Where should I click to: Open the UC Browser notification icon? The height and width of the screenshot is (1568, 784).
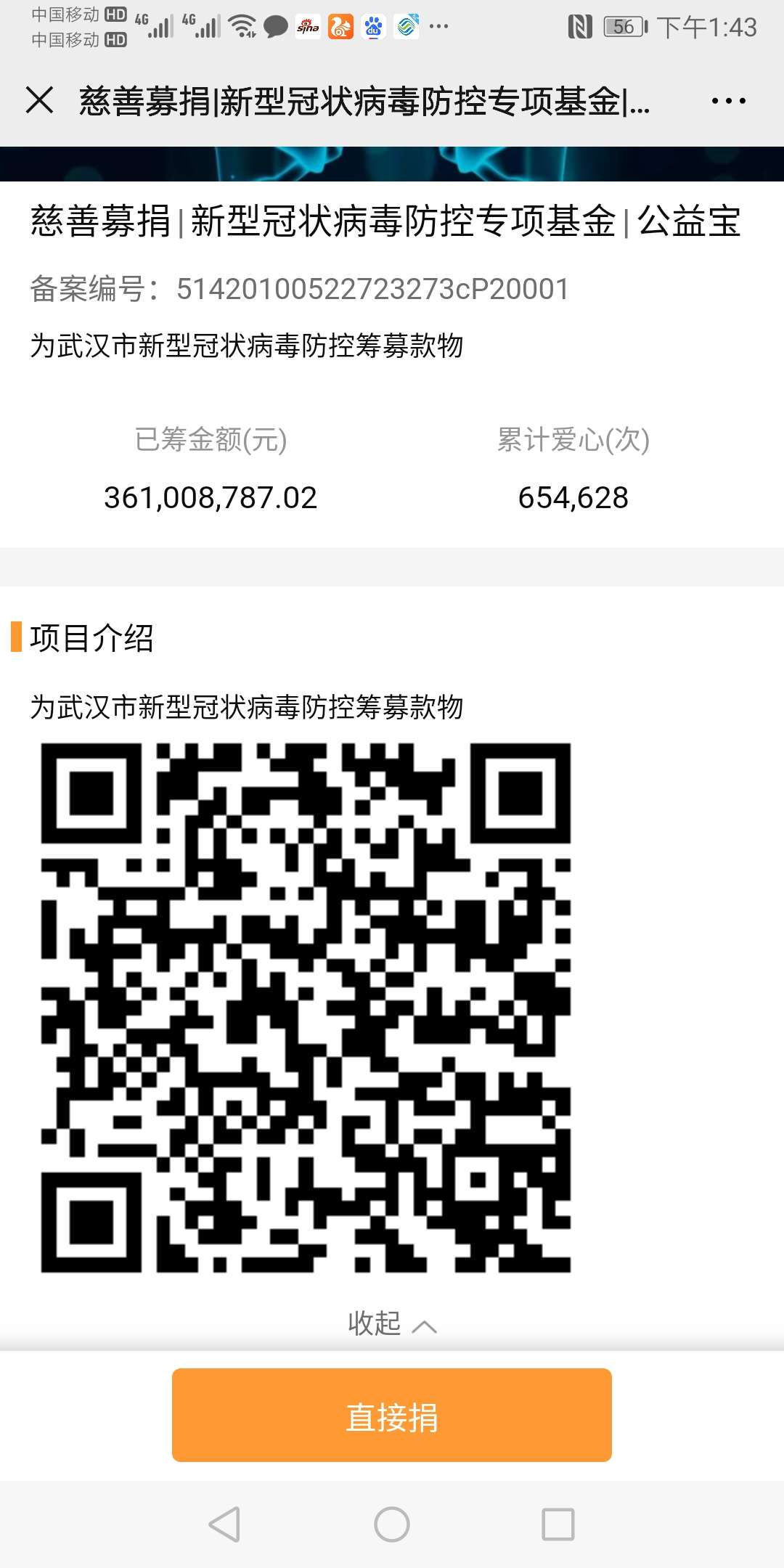click(339, 28)
